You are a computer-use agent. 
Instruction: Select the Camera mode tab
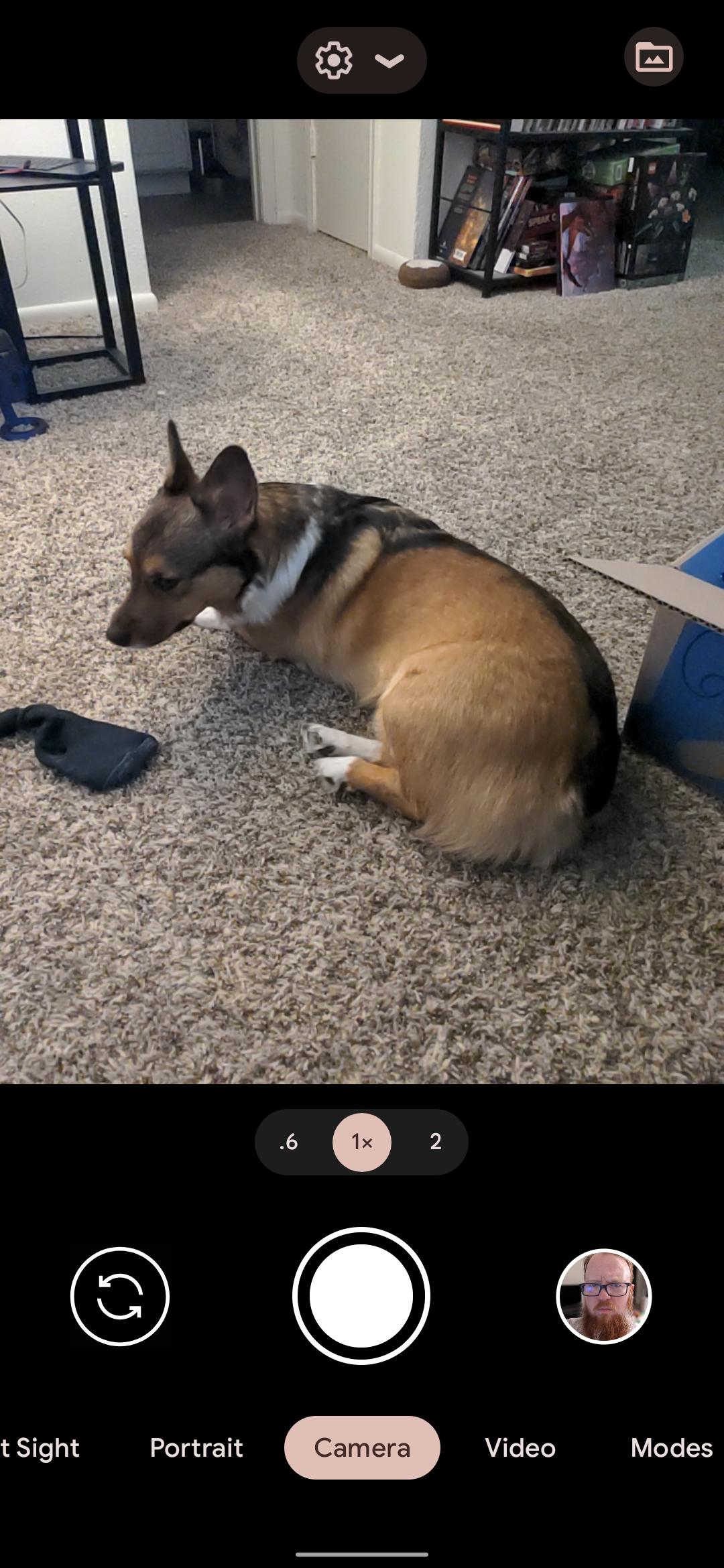click(362, 1447)
